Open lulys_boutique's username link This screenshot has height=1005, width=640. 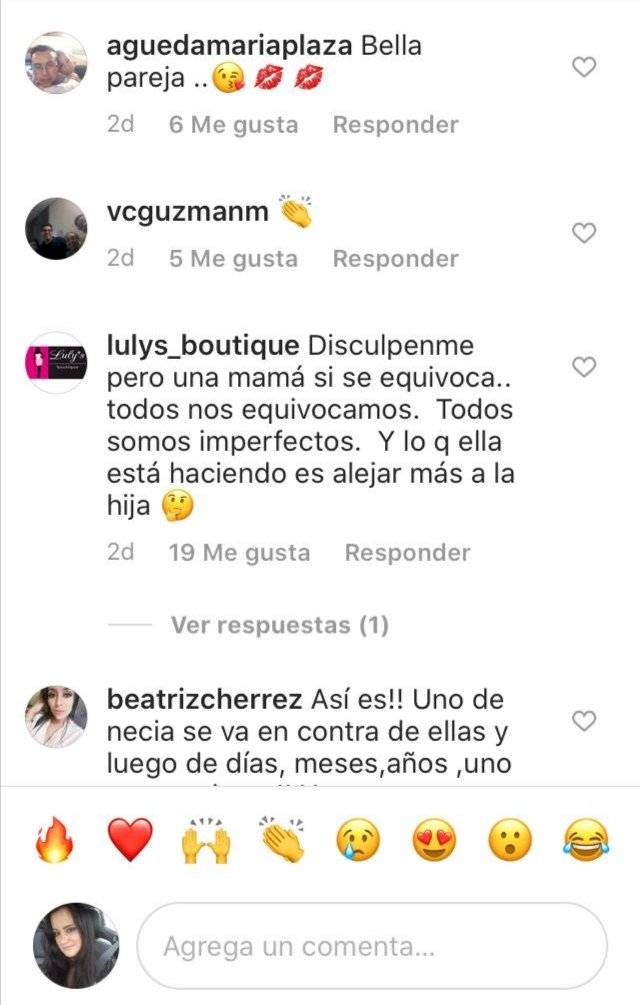coord(203,346)
